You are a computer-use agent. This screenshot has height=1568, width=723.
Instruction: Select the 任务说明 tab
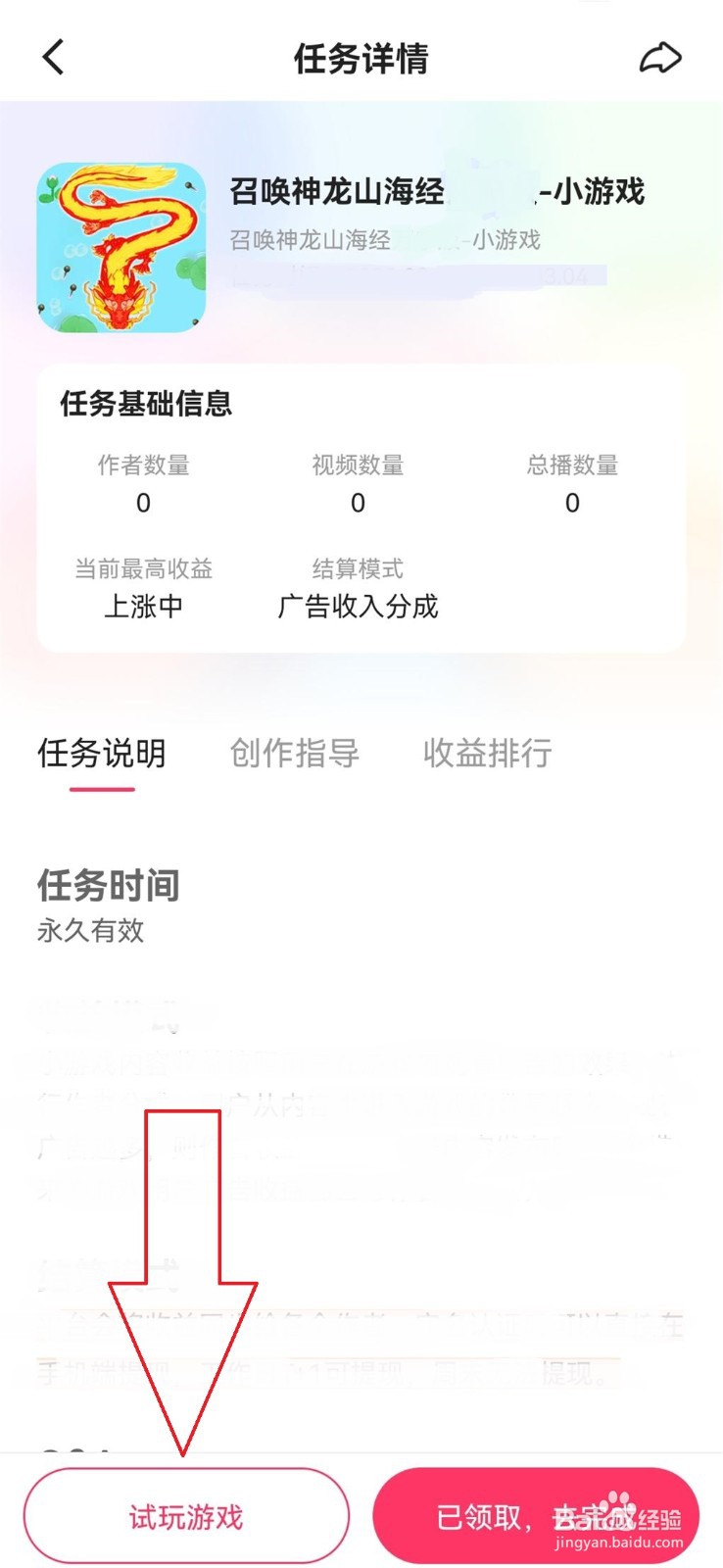101,754
